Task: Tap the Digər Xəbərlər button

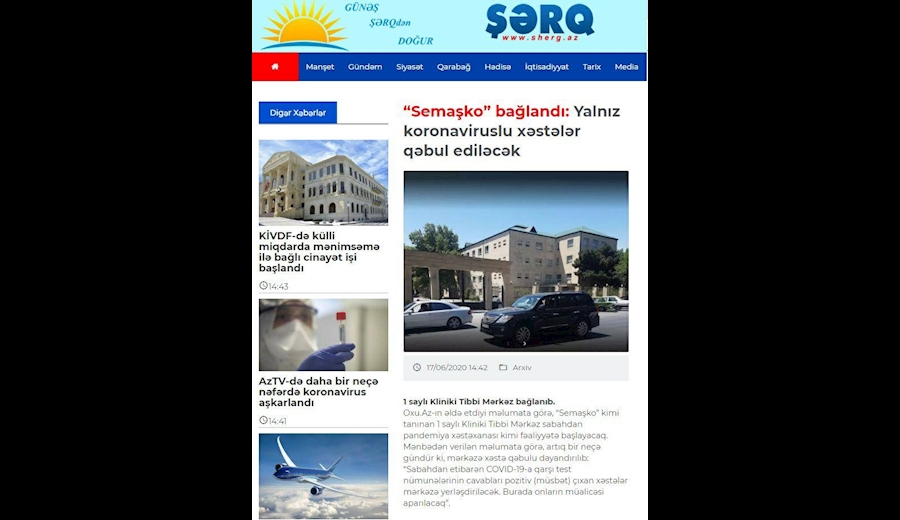Action: pos(298,113)
